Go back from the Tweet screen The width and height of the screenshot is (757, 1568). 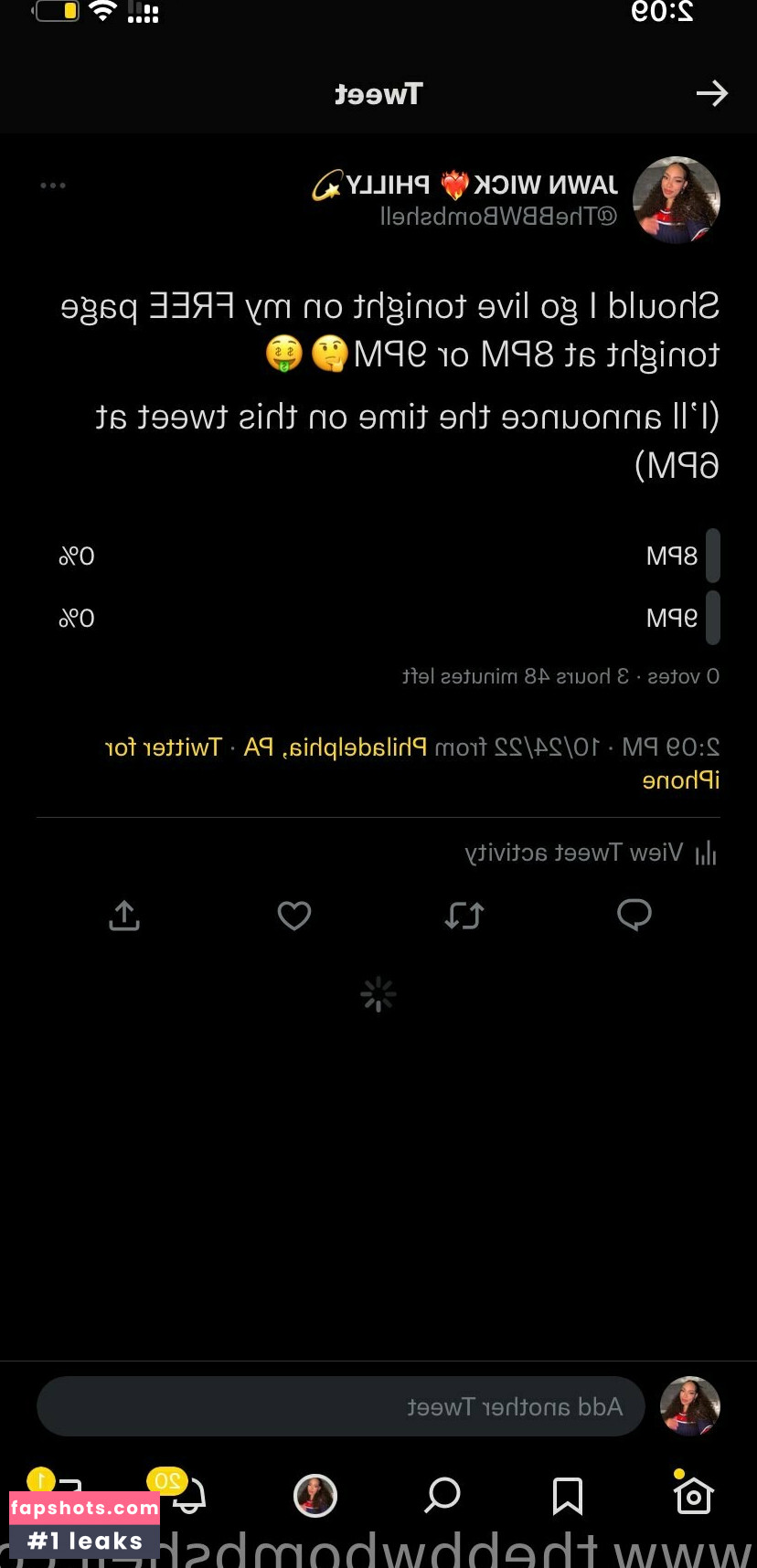coord(711,93)
